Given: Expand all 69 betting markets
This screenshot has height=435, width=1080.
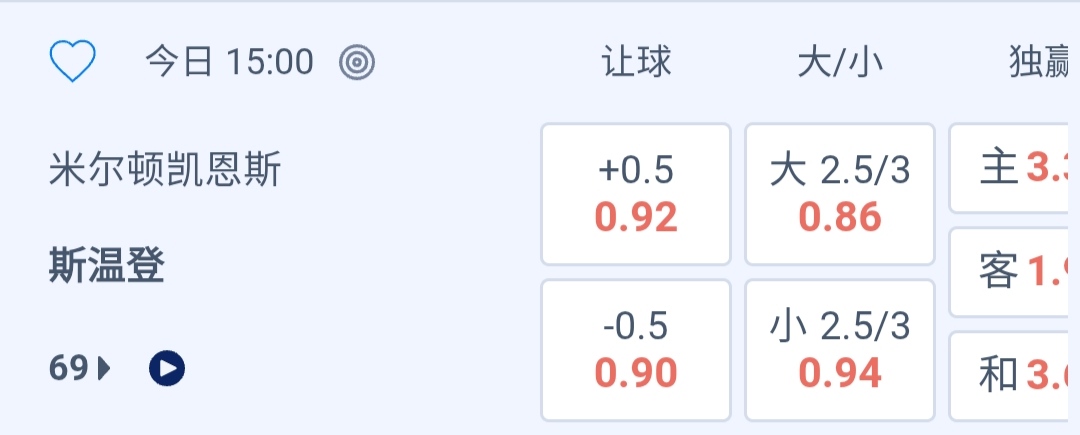Looking at the screenshot, I should tap(80, 369).
